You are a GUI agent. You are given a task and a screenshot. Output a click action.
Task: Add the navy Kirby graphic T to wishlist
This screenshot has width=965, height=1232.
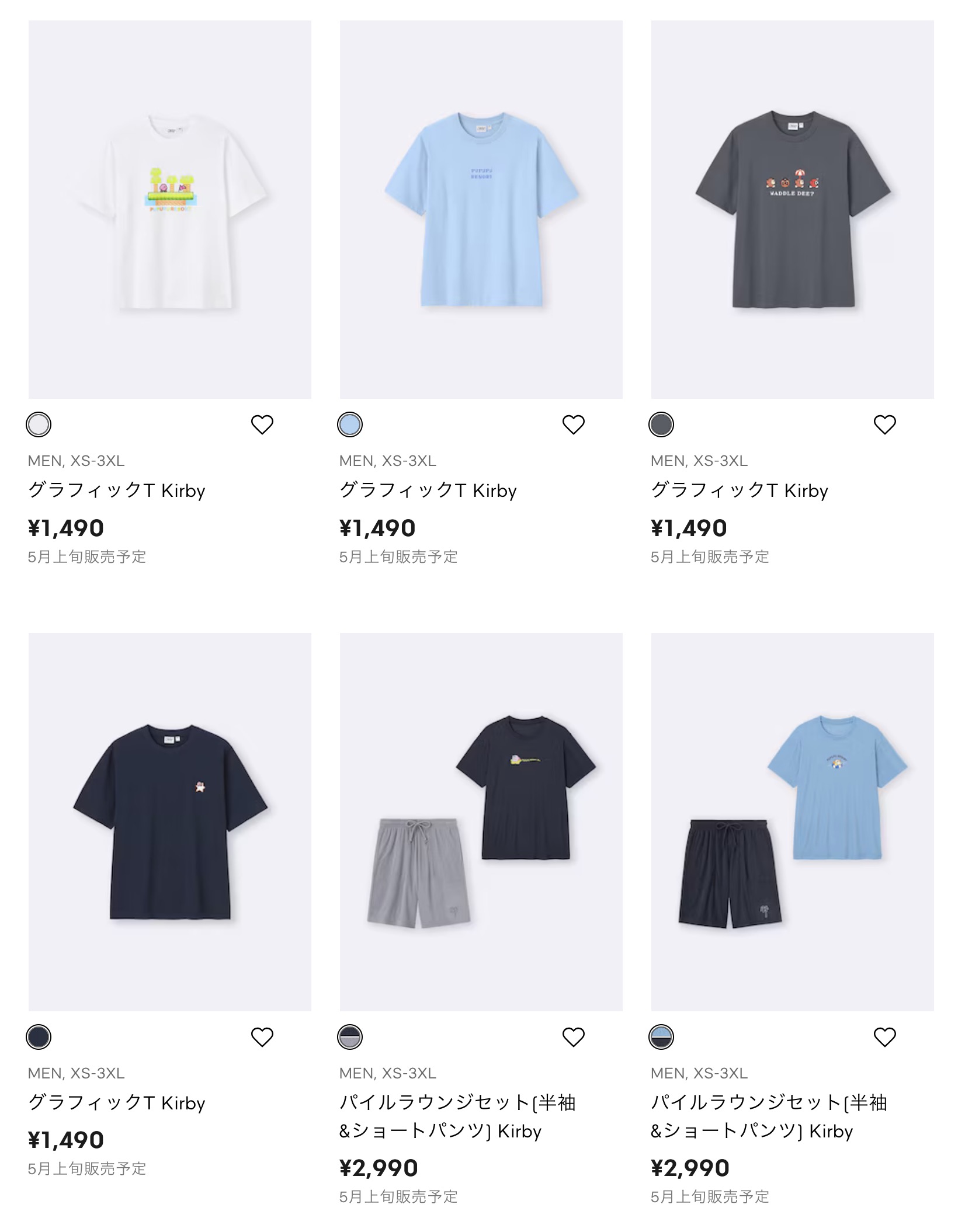click(x=262, y=1037)
